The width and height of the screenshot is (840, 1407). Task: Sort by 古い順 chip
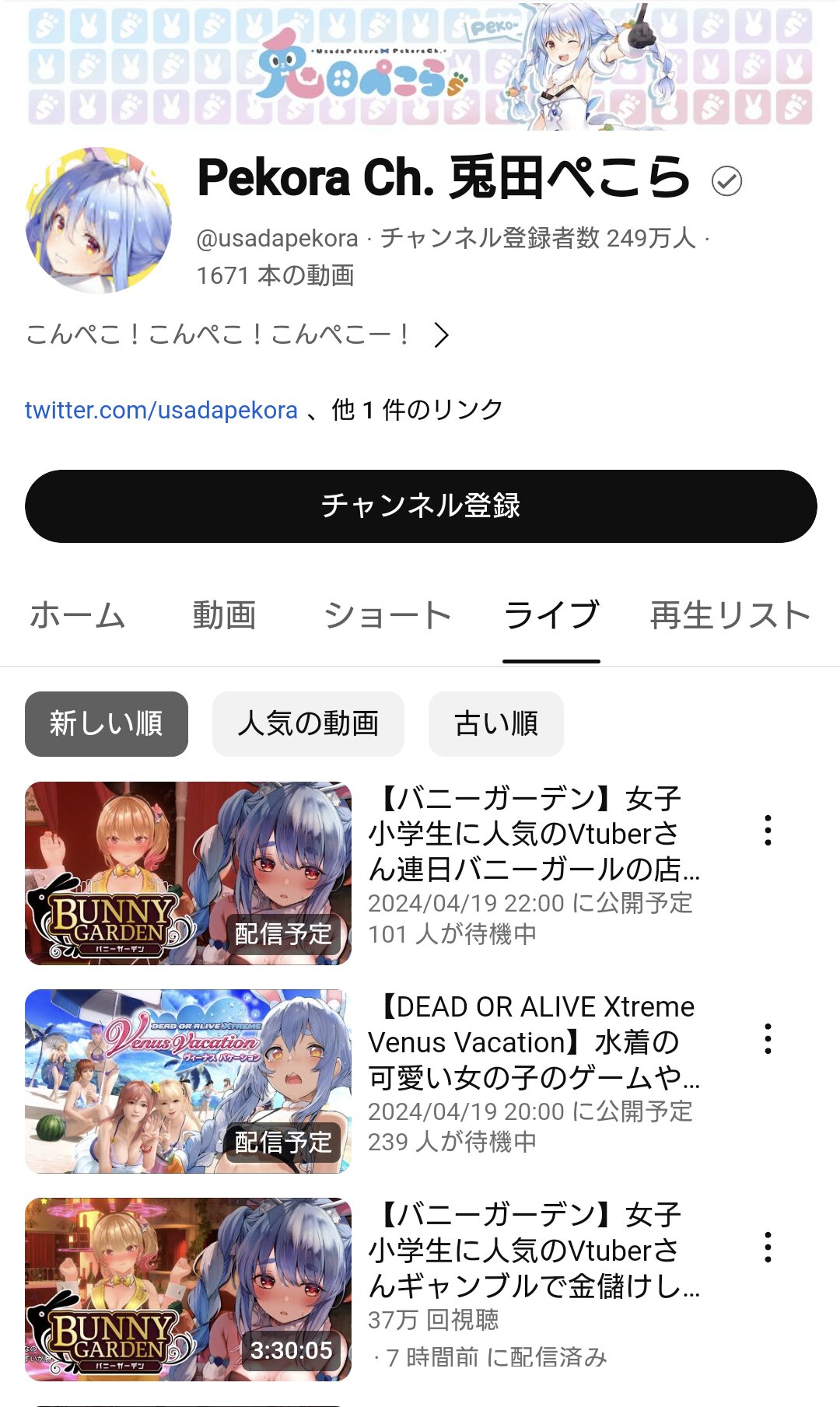coord(495,723)
